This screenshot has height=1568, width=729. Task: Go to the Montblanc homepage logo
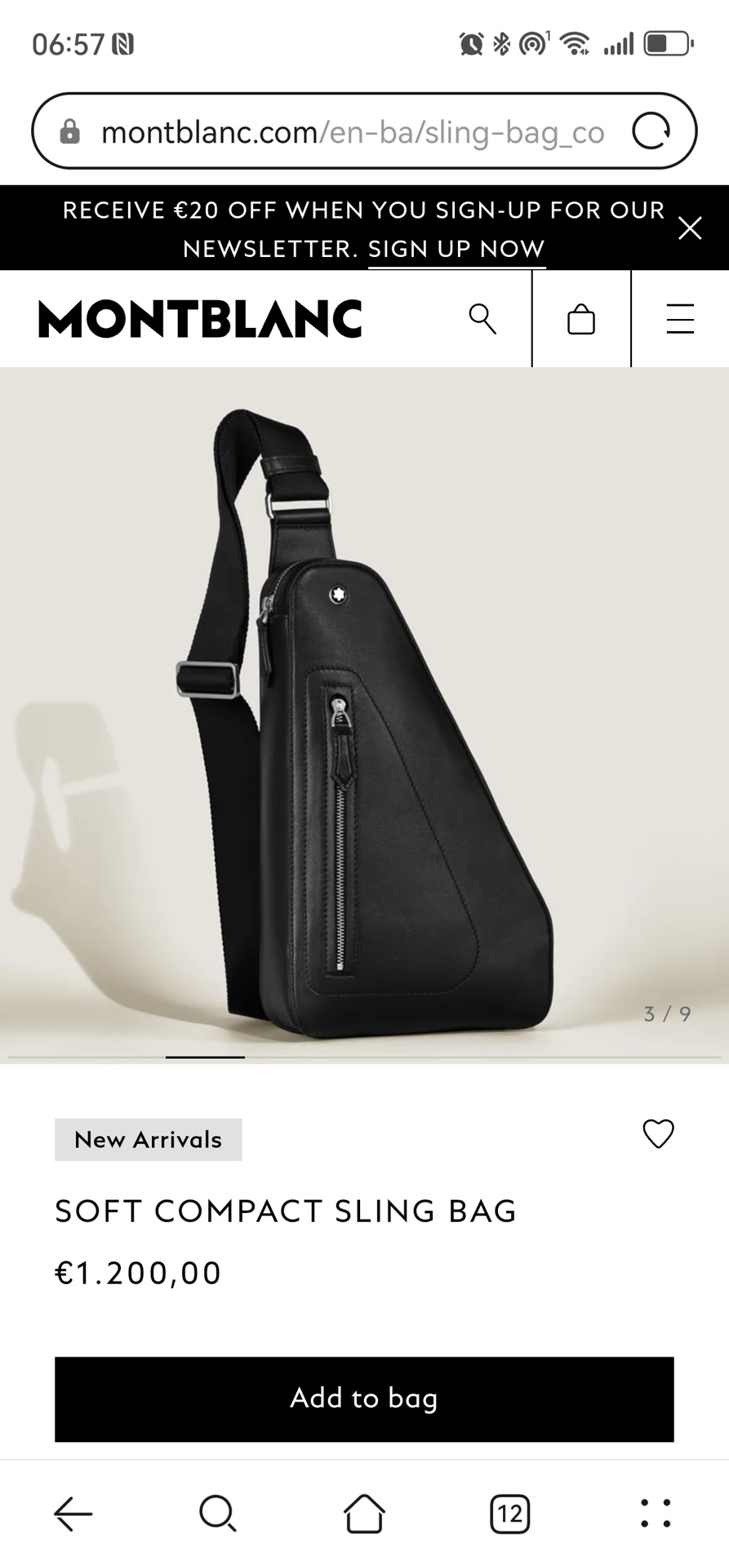[200, 319]
